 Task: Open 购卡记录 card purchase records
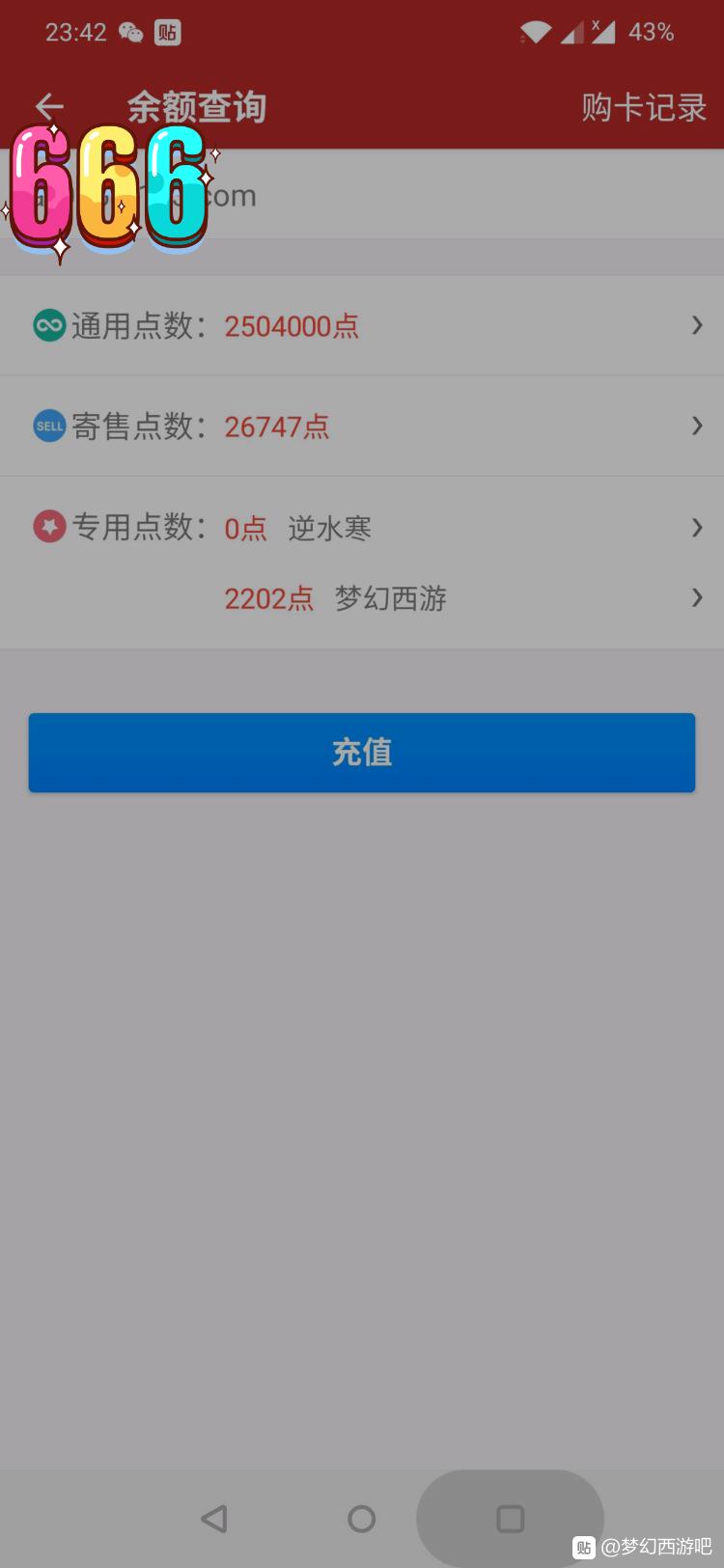pos(643,107)
